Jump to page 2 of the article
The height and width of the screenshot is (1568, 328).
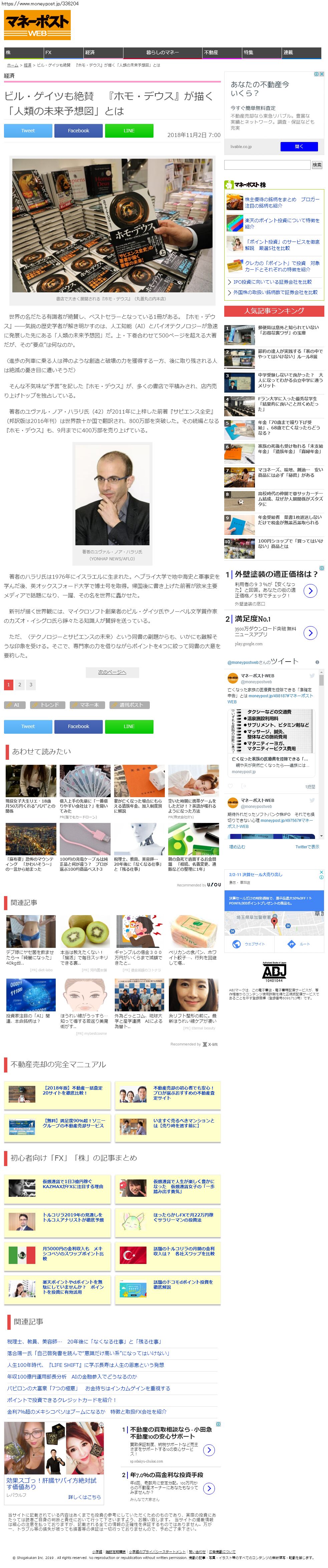(x=19, y=685)
